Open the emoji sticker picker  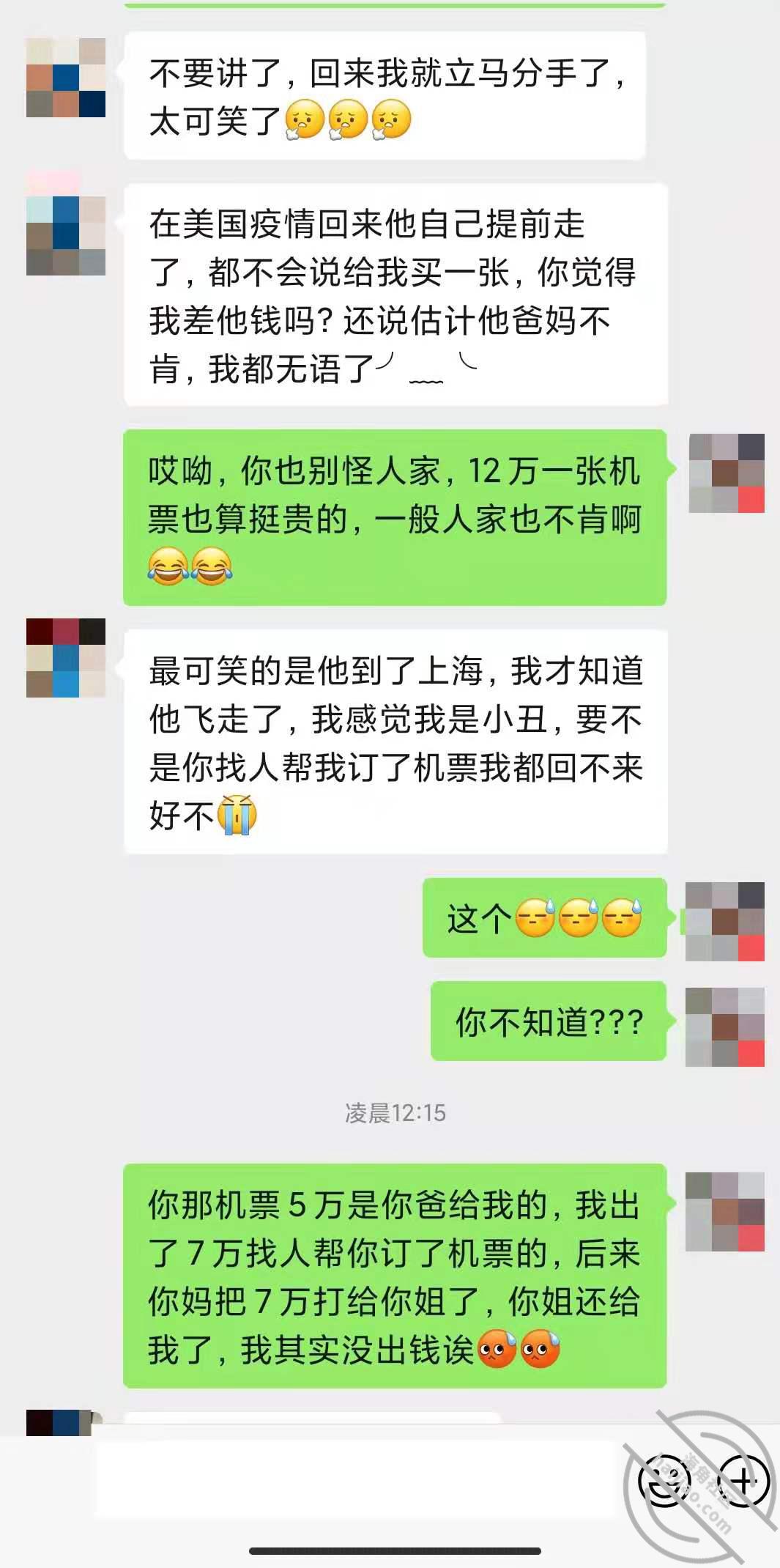[x=664, y=1482]
